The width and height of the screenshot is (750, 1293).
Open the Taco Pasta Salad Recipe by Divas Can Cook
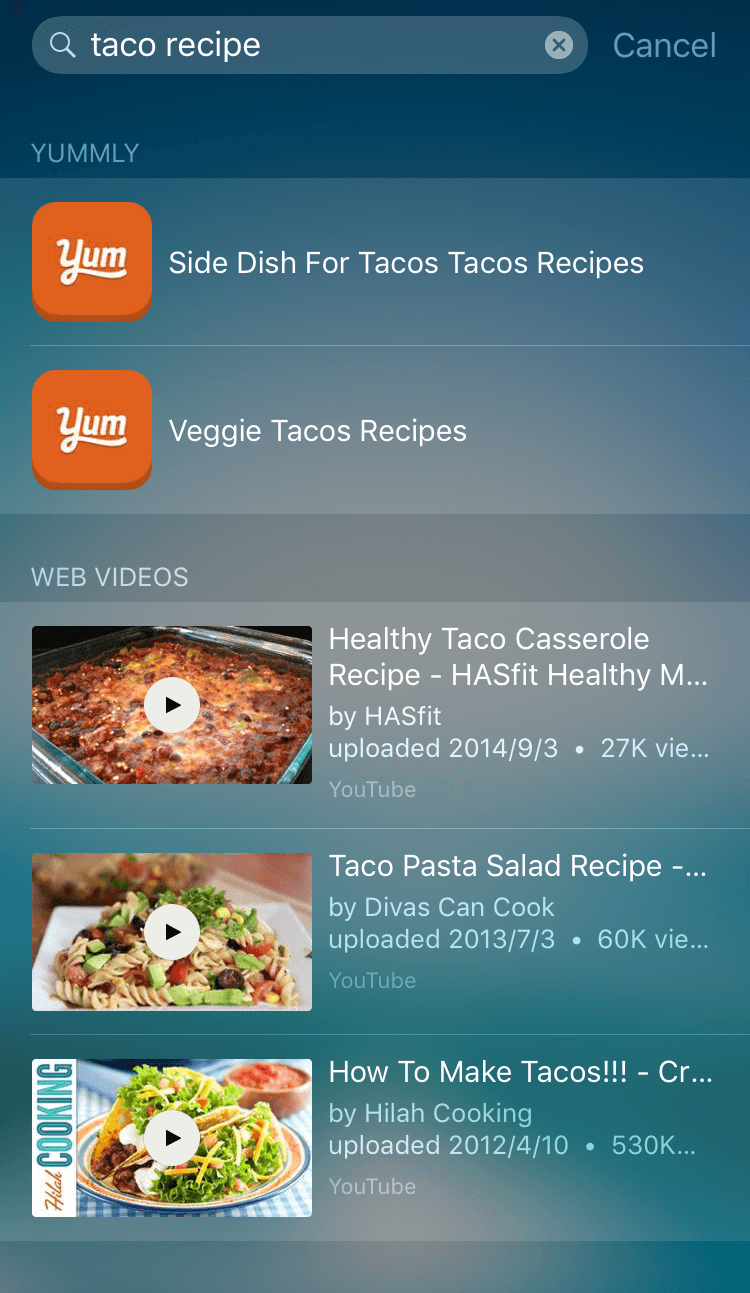[x=520, y=866]
